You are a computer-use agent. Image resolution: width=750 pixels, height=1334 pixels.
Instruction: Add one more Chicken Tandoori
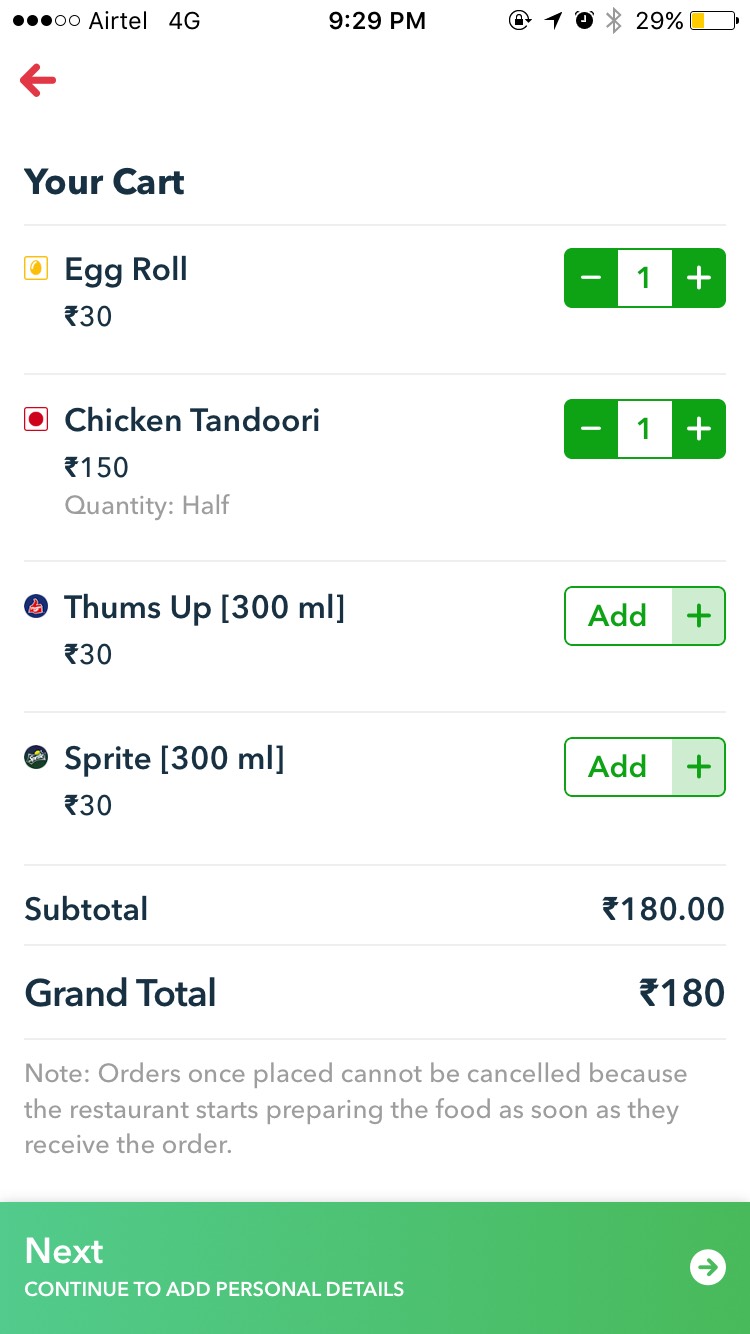698,429
